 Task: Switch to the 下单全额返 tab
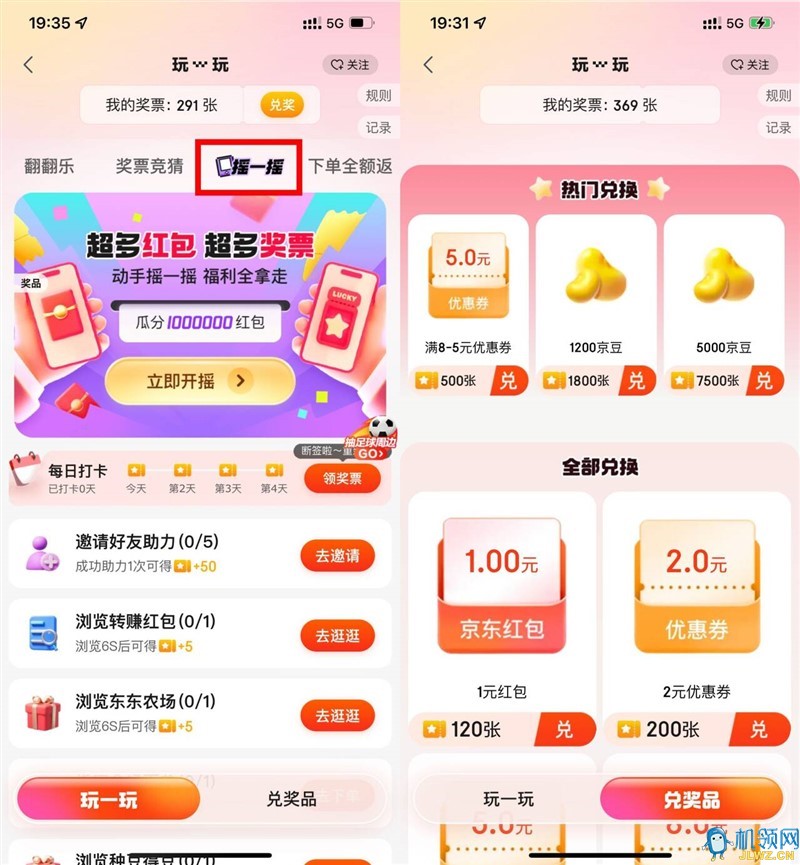[349, 166]
